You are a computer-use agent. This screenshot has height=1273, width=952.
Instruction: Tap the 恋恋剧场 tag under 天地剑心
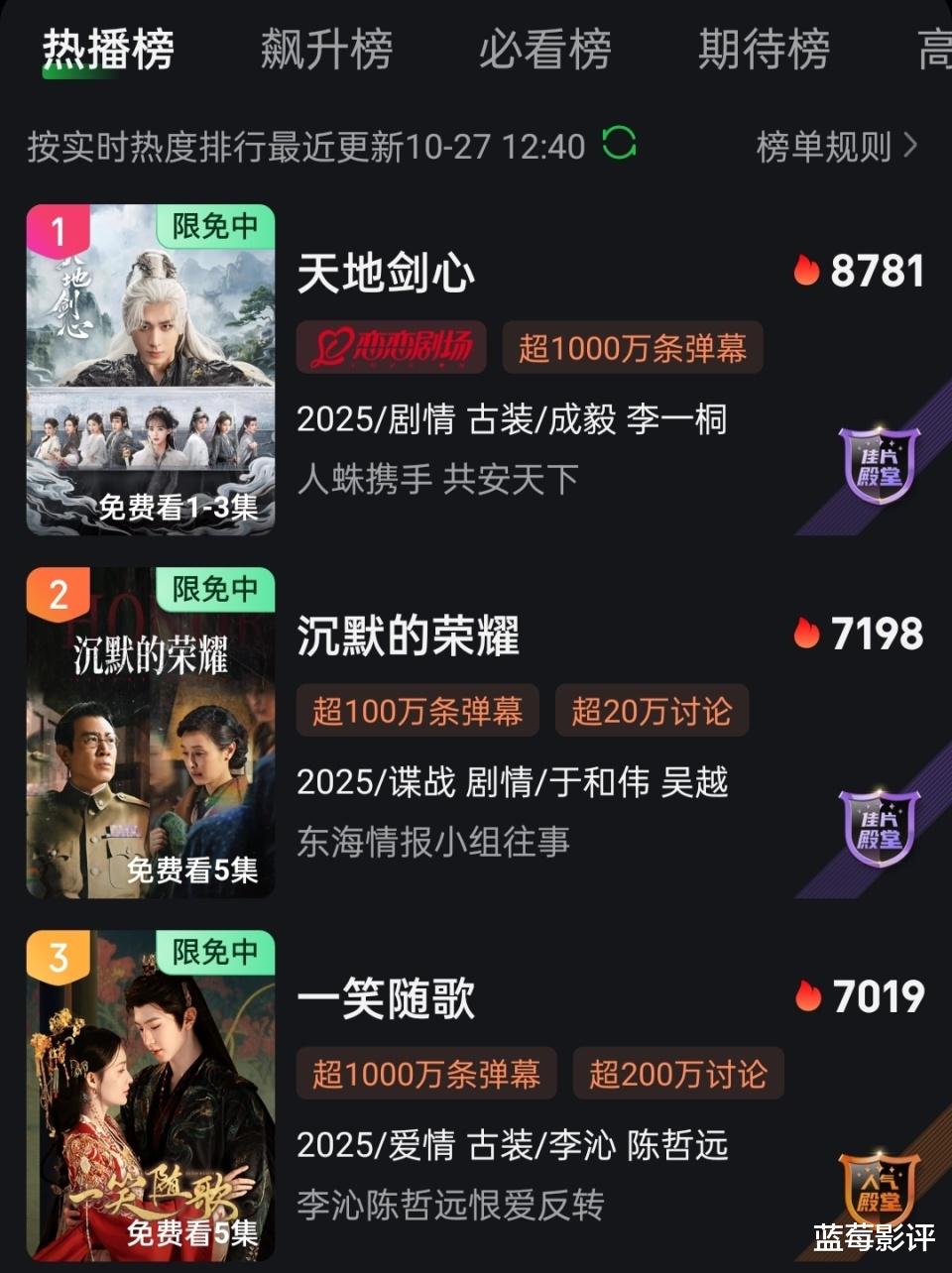click(x=392, y=347)
